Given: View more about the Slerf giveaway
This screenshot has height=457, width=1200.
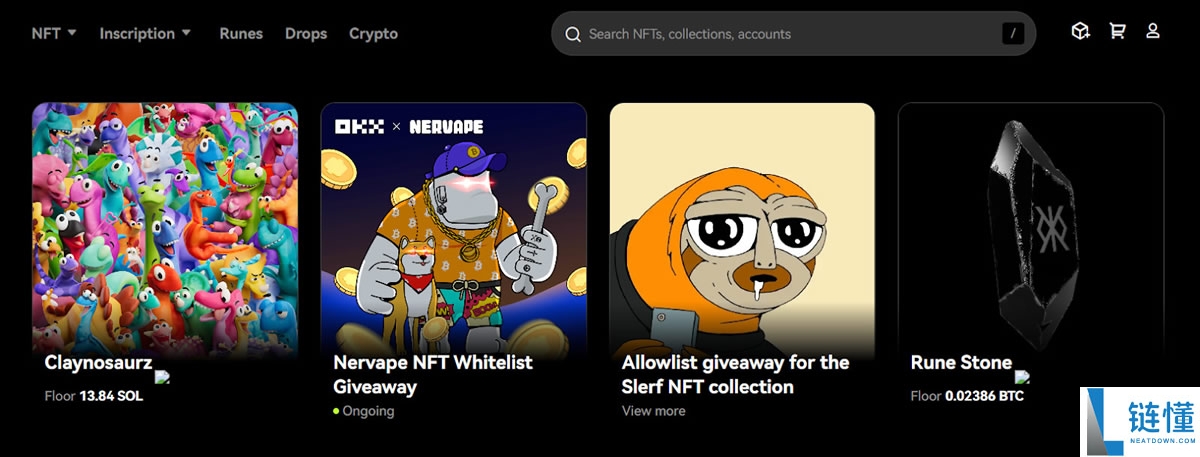Looking at the screenshot, I should click(653, 411).
